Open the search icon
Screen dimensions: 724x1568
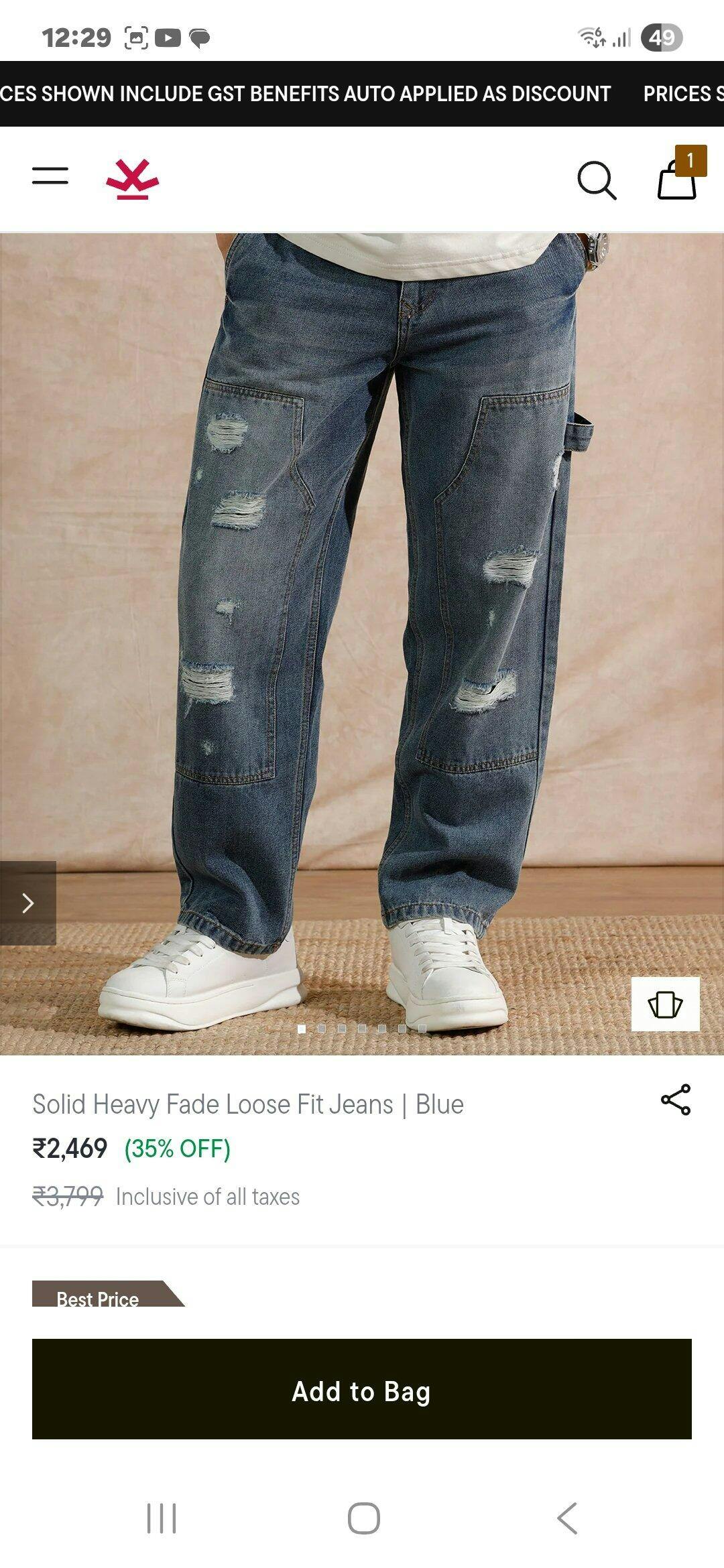[x=596, y=180]
